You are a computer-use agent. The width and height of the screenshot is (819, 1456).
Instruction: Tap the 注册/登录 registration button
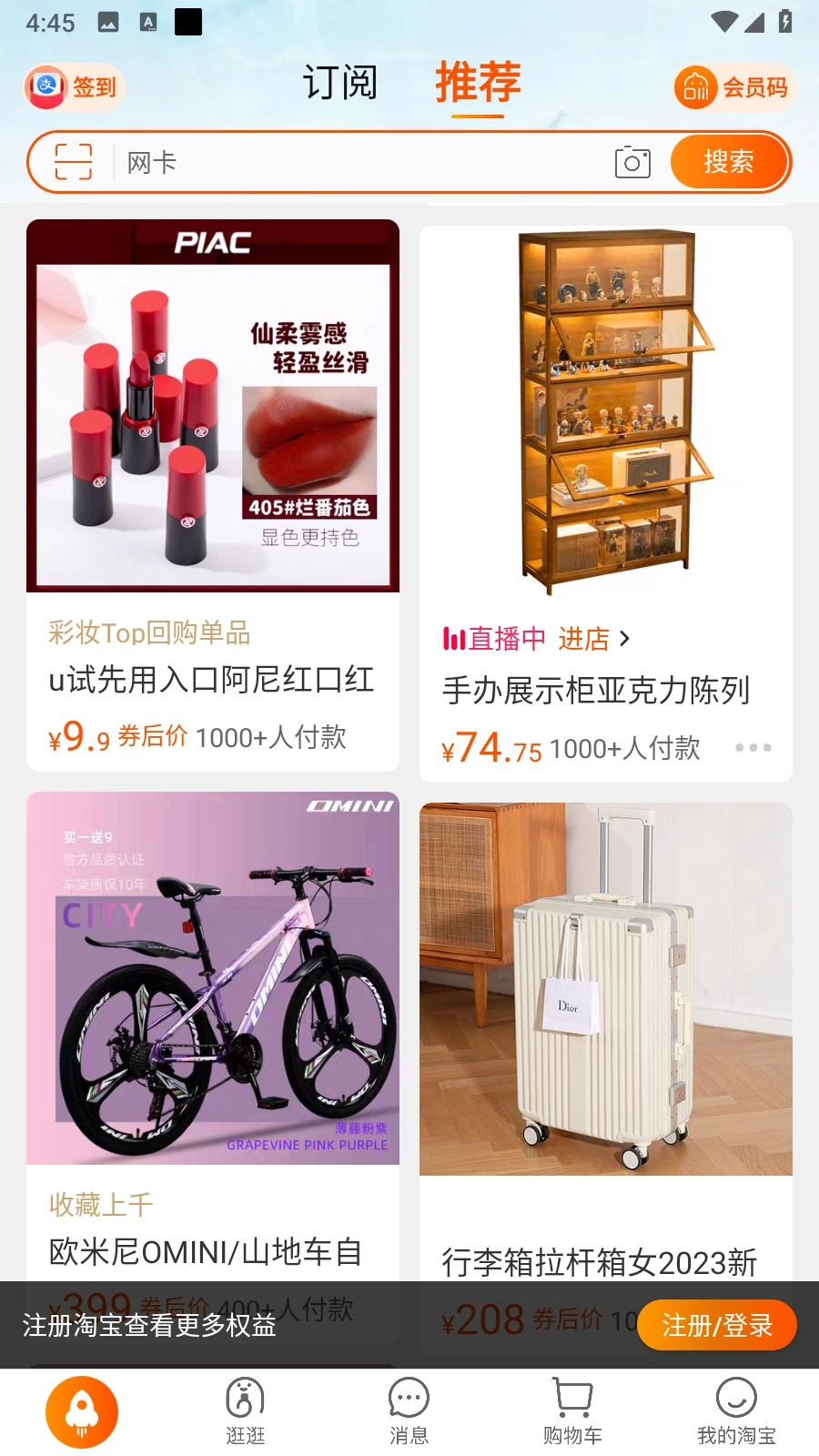717,1325
